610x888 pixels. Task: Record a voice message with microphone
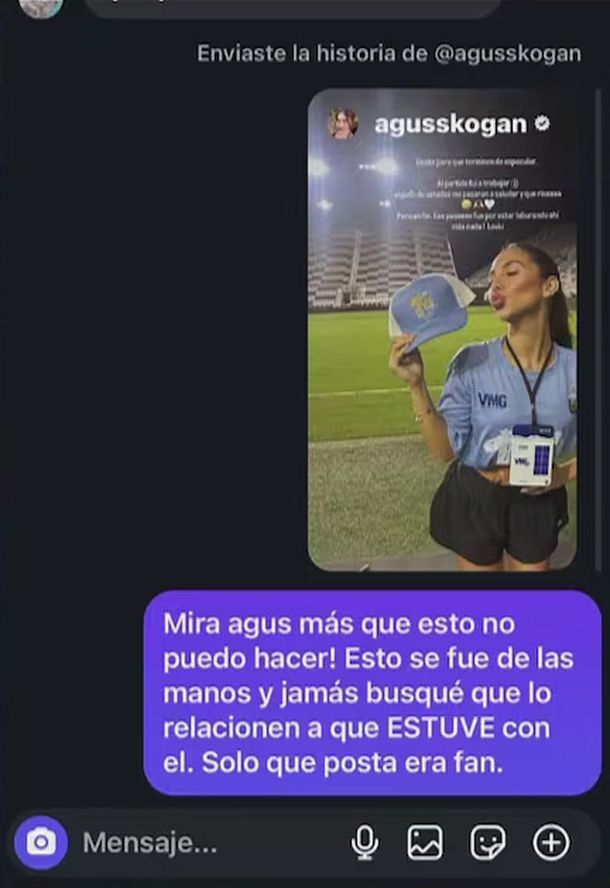[x=364, y=843]
